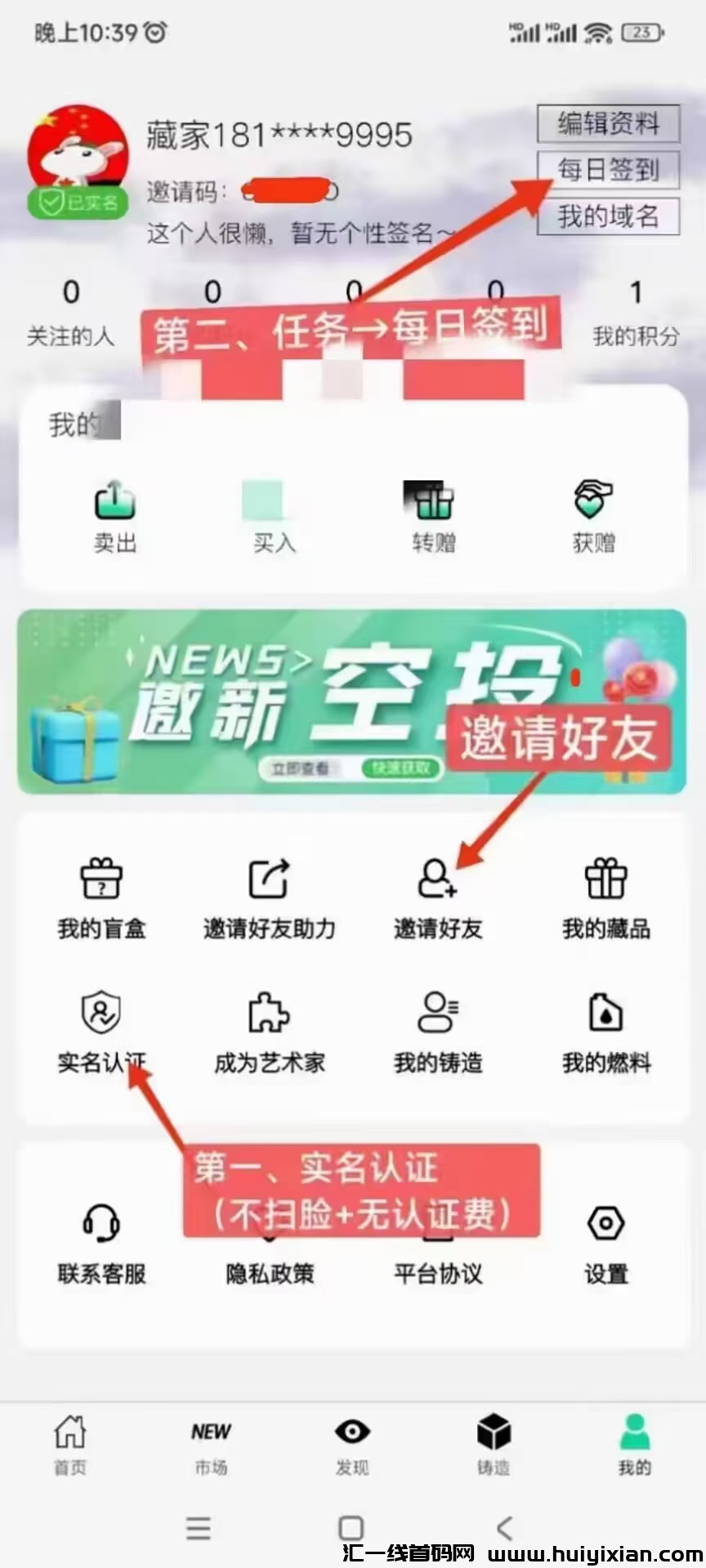
Task: Switch to the 发现 discover tab
Action: click(x=352, y=1445)
